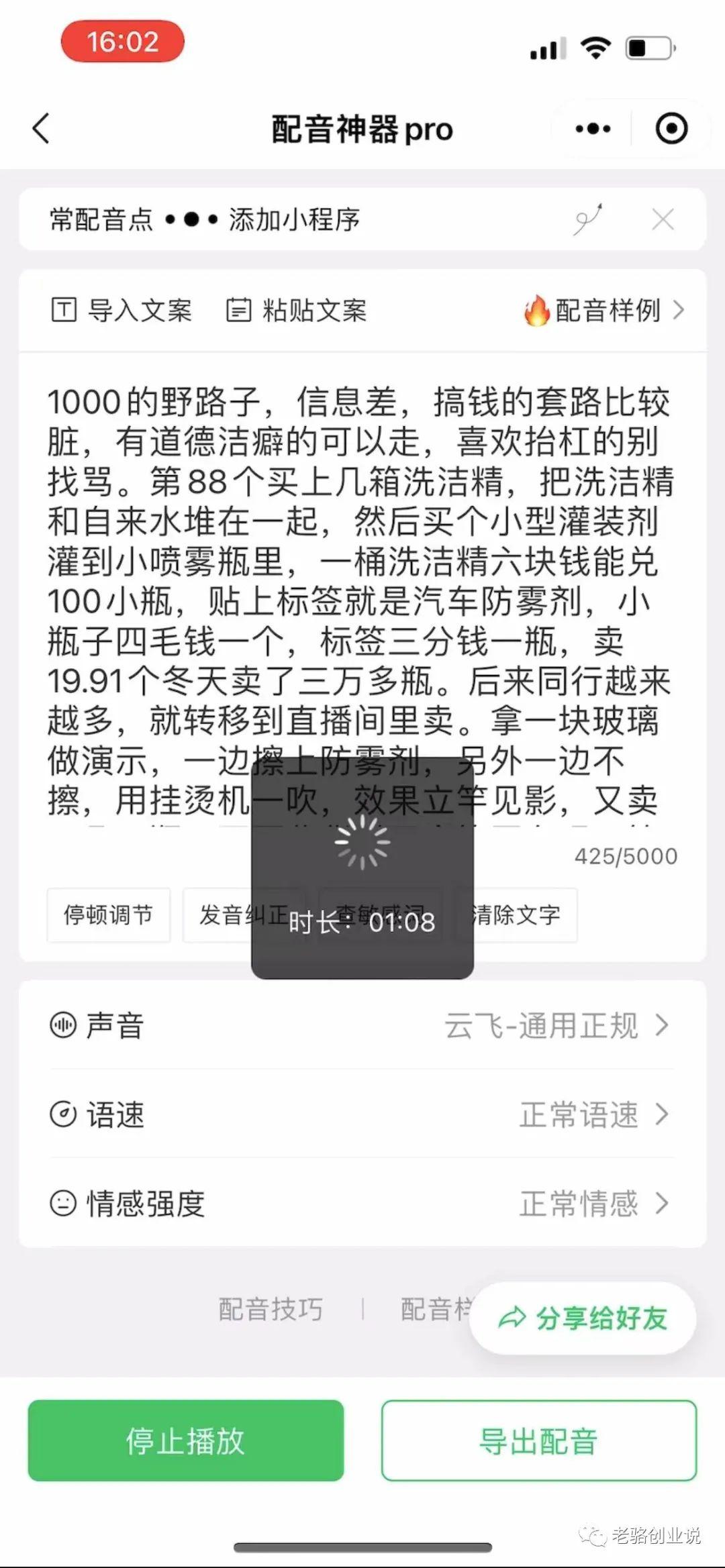The image size is (725, 1568).
Task: Share via 分享给好友 button
Action: (x=583, y=1318)
